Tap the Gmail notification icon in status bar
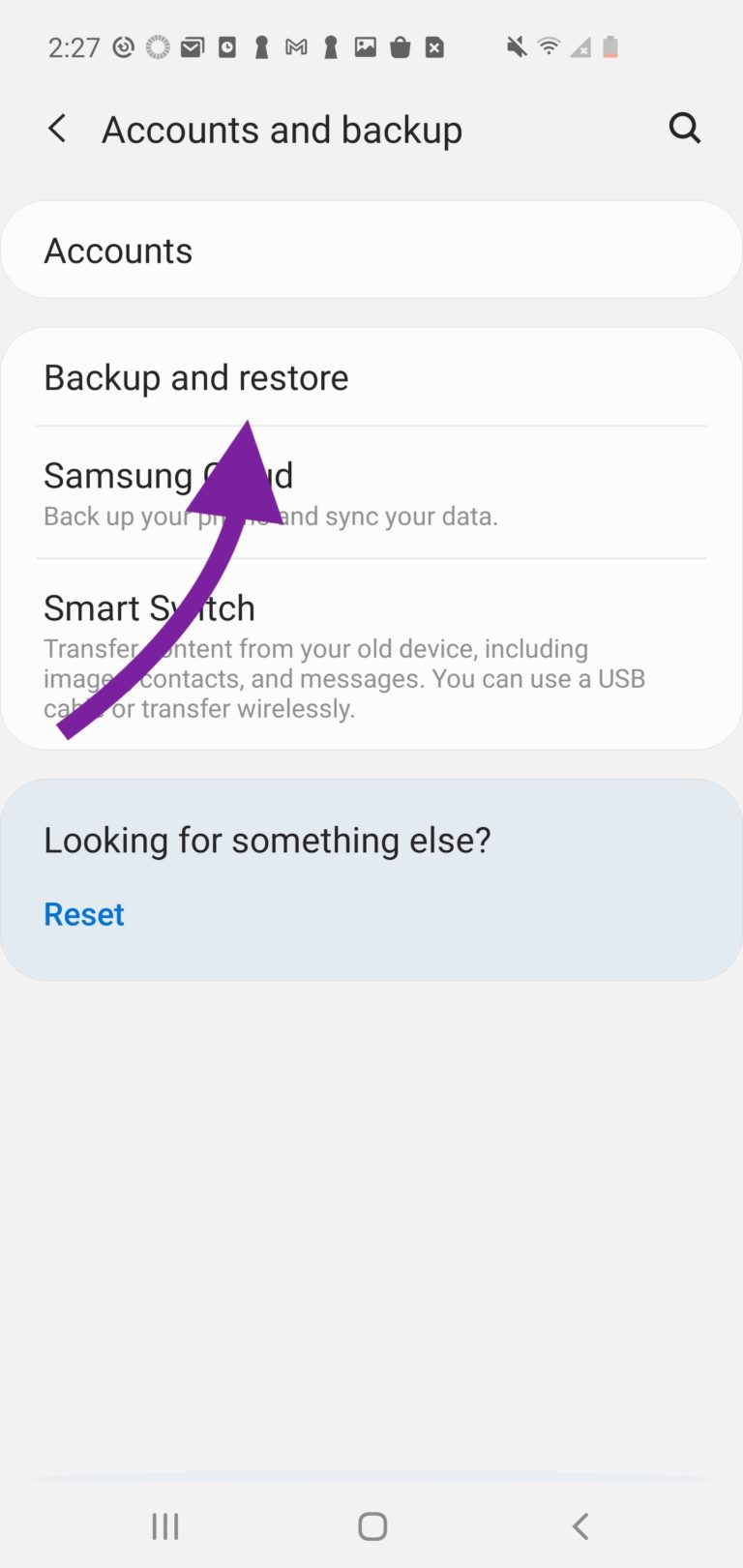Viewport: 743px width, 1568px height. click(x=296, y=46)
